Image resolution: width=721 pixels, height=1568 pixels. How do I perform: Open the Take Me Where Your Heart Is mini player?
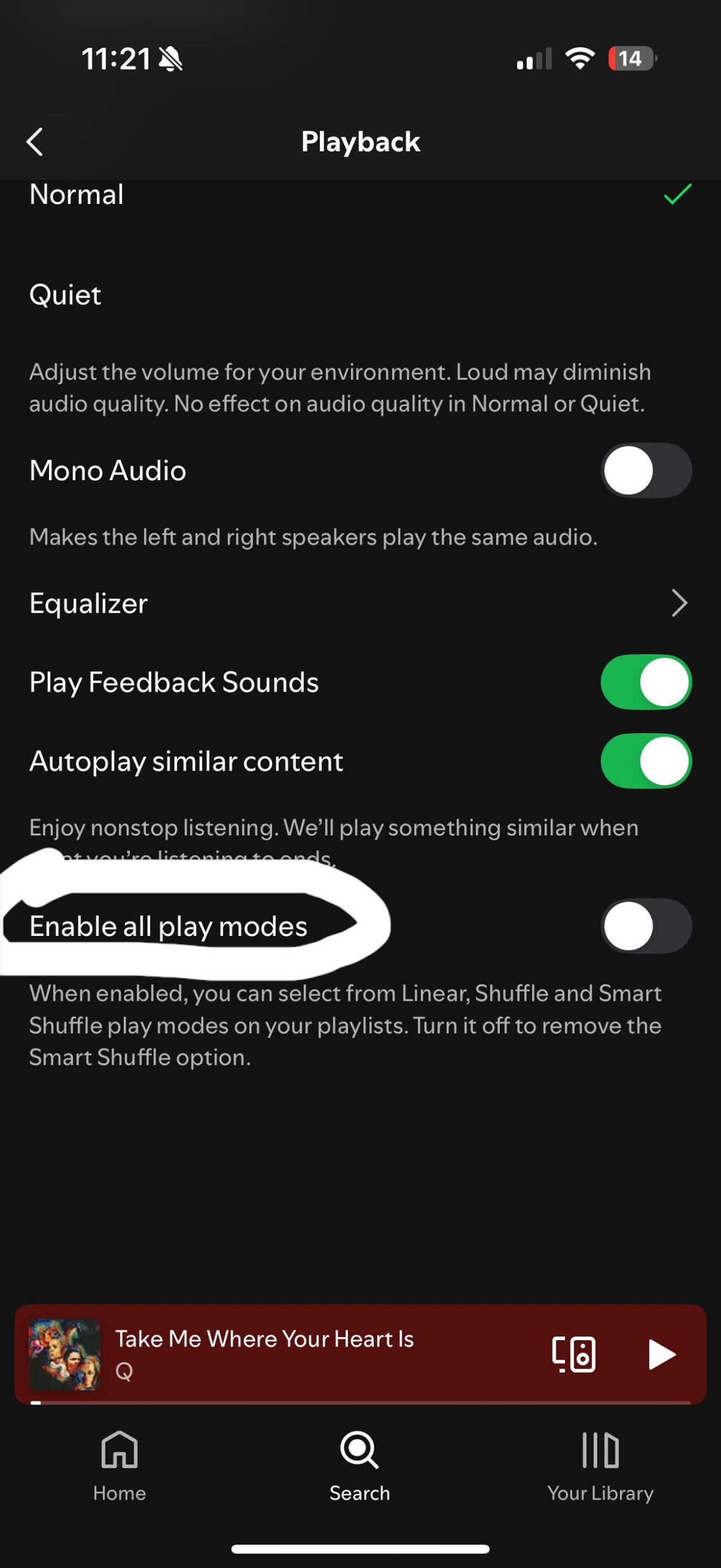[263, 1352]
